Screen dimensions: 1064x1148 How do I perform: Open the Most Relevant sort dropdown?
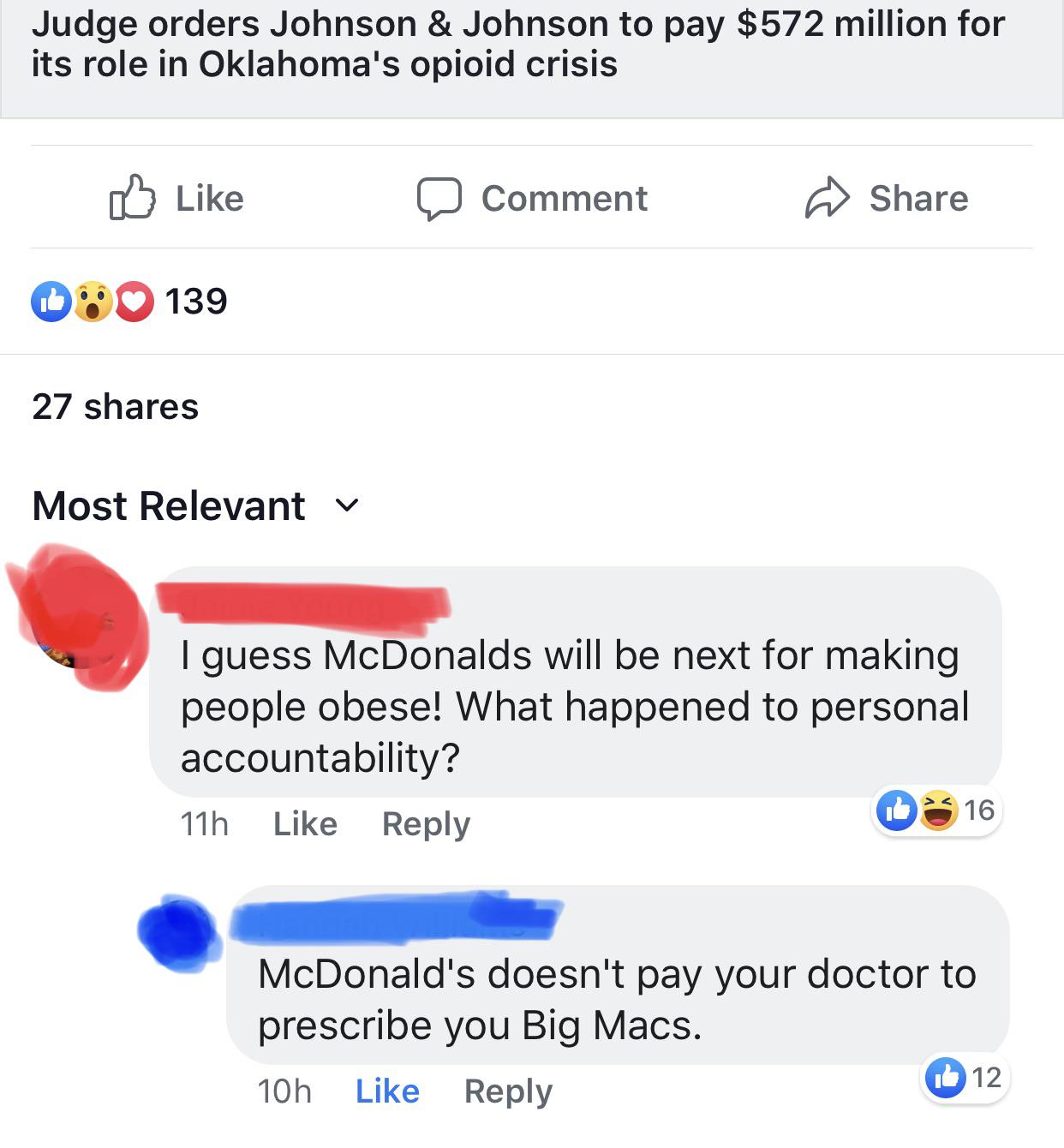(195, 505)
